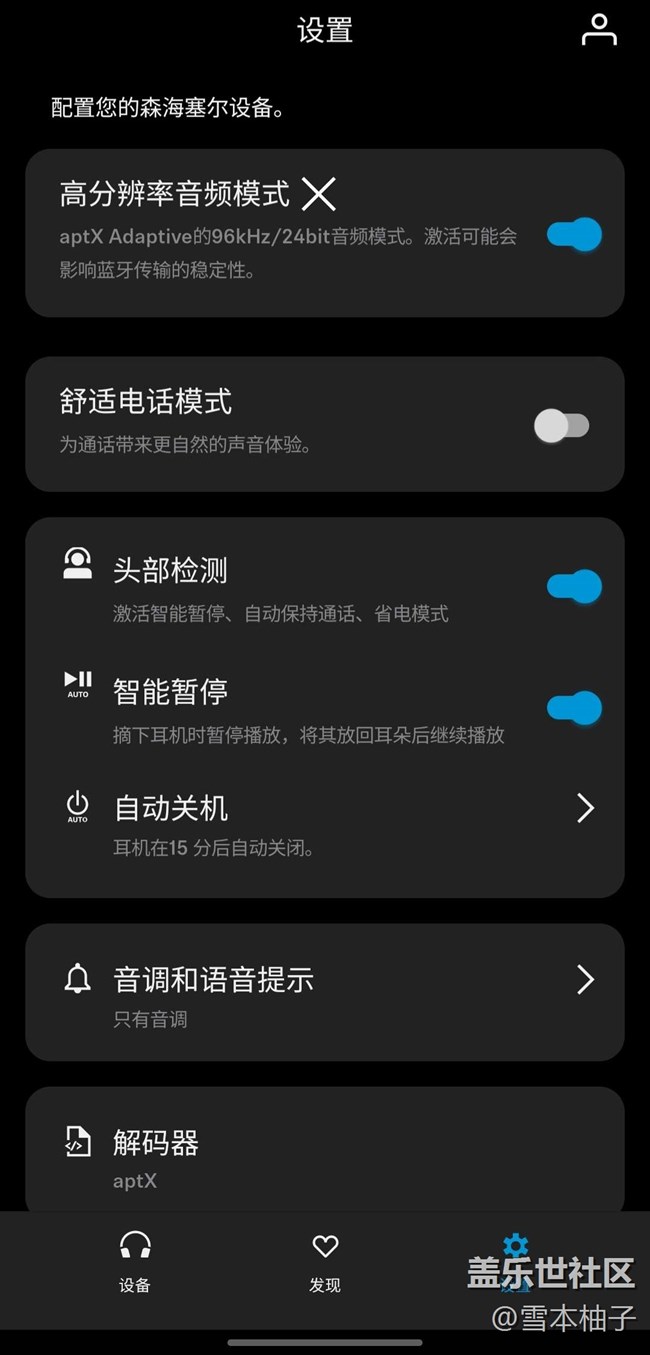Switch off 智能暂停
The height and width of the screenshot is (1355, 650).
tap(574, 708)
